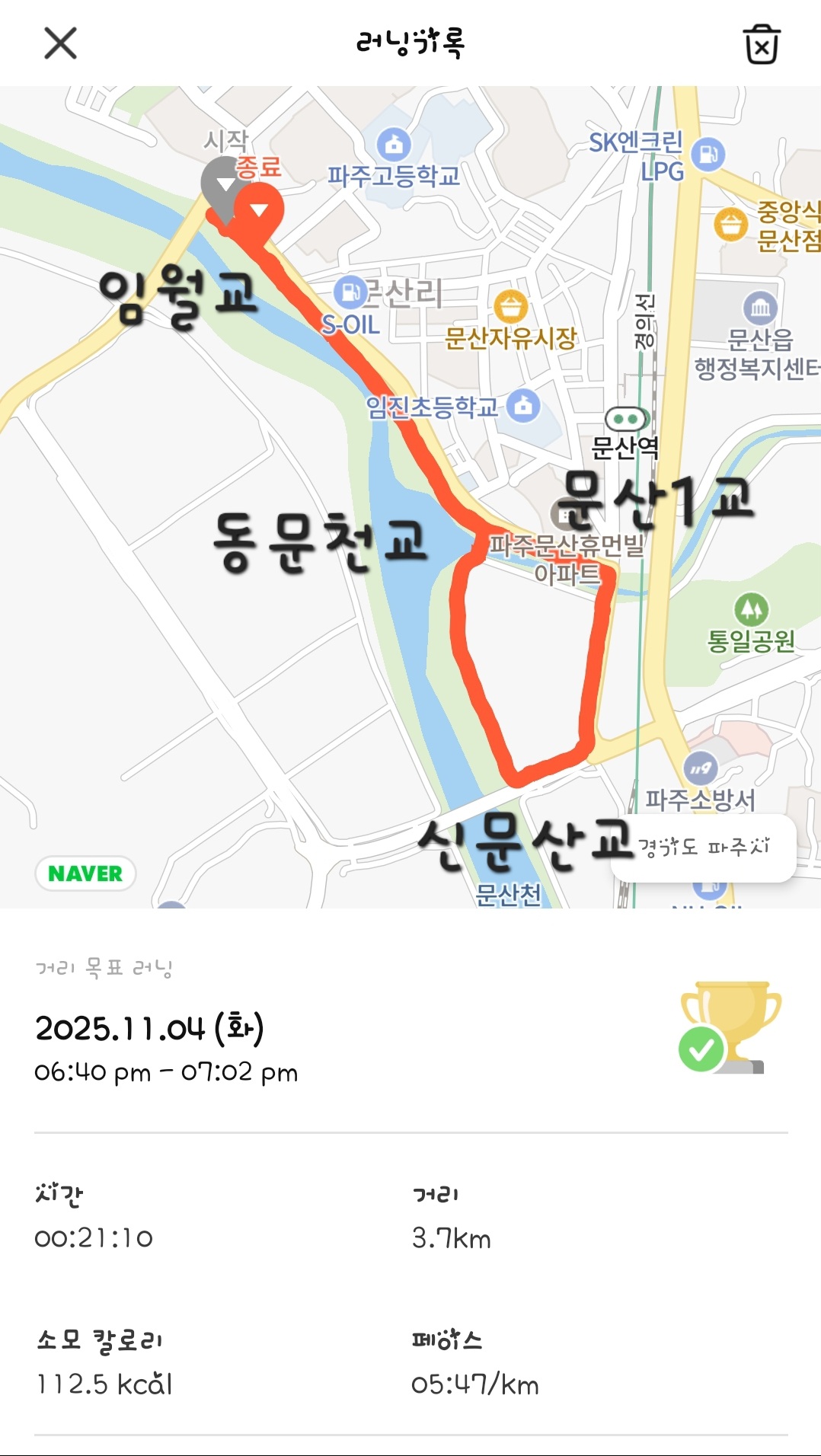Screen dimensions: 821x1456
Task: Select the 문산자유시장 market icon
Action: pyautogui.click(x=512, y=308)
